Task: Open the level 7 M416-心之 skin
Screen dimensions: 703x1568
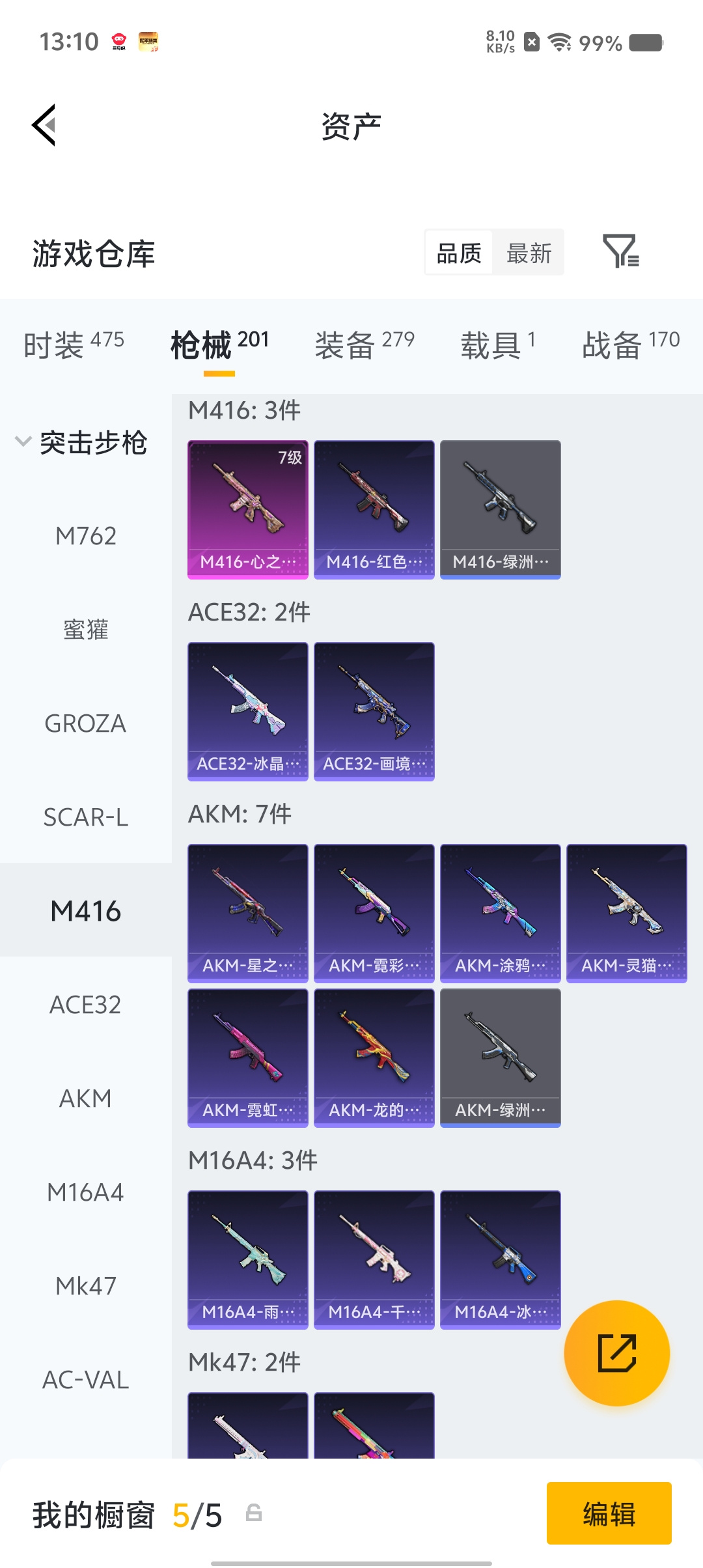Action: point(248,509)
